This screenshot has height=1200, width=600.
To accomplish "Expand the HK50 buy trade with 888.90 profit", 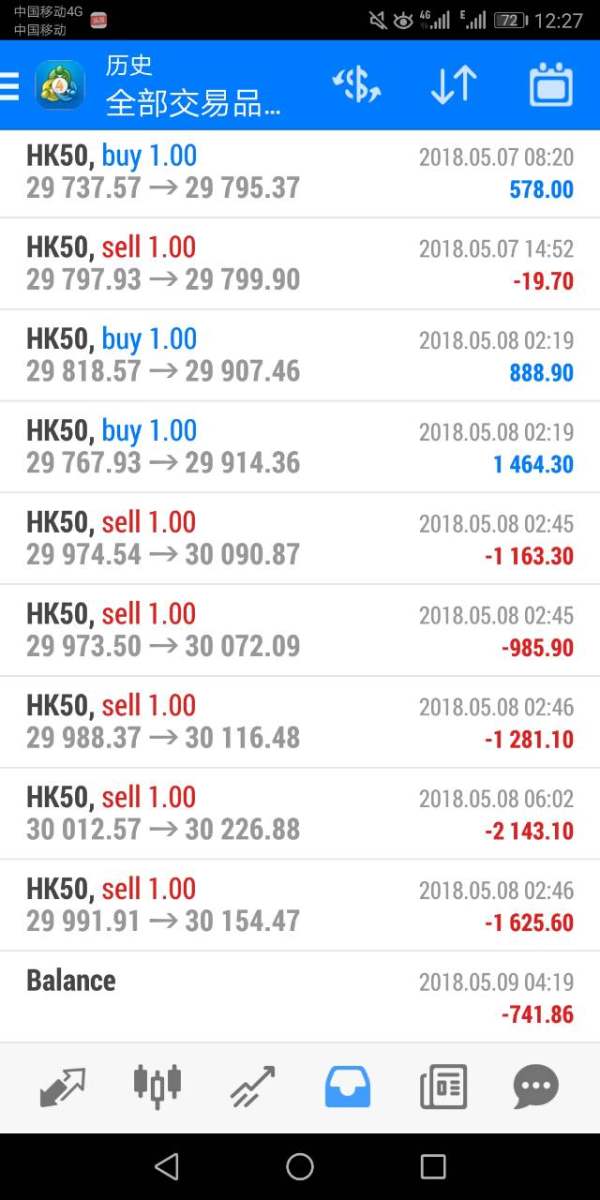I will click(300, 355).
